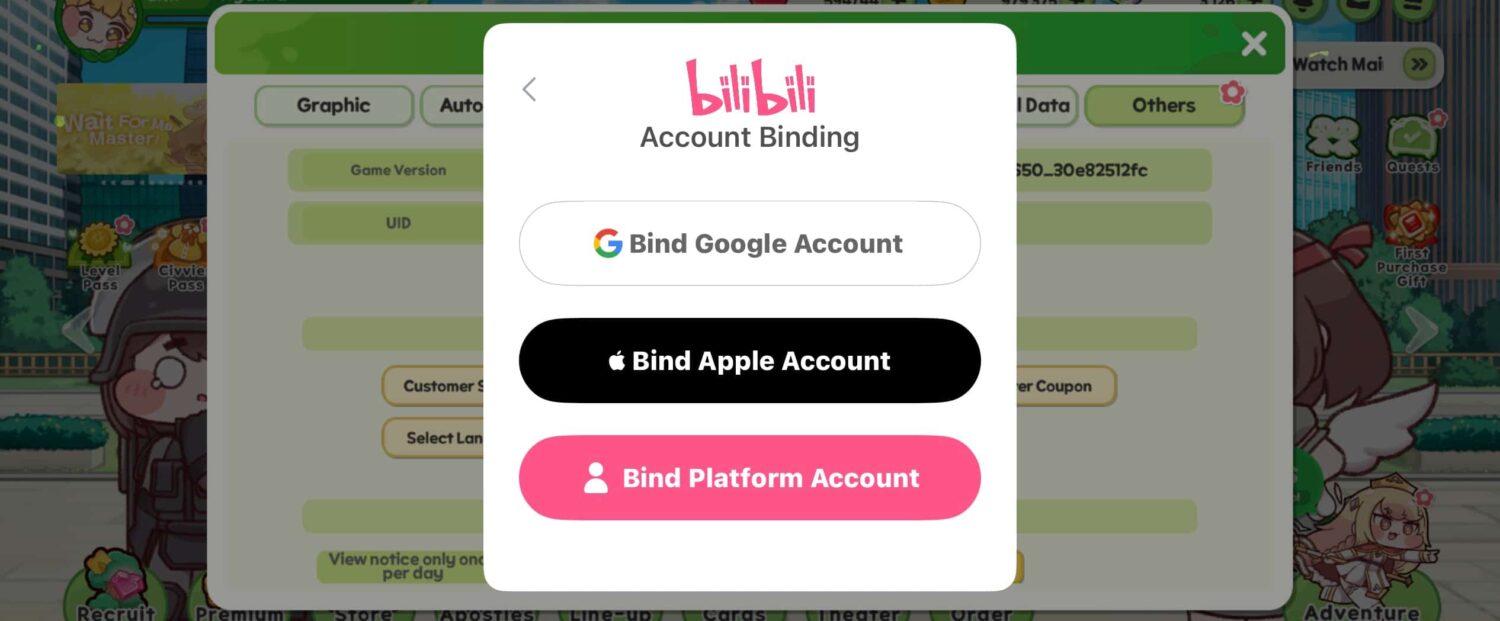Switch to the Others tab
This screenshot has height=621, width=1500.
1162,106
